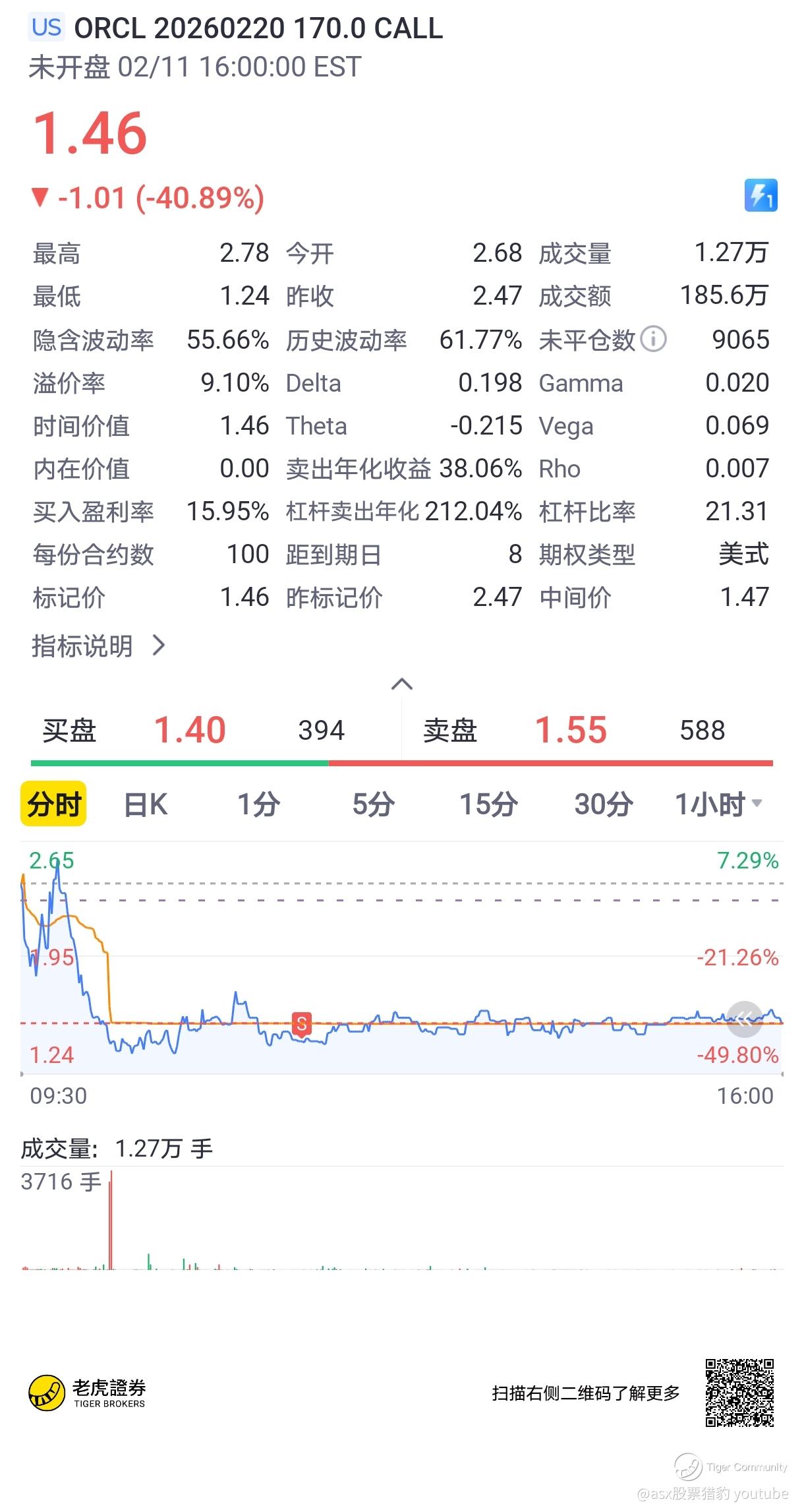This screenshot has height=1512, width=804.
Task: Change chart to 30分 interval
Action: click(603, 804)
